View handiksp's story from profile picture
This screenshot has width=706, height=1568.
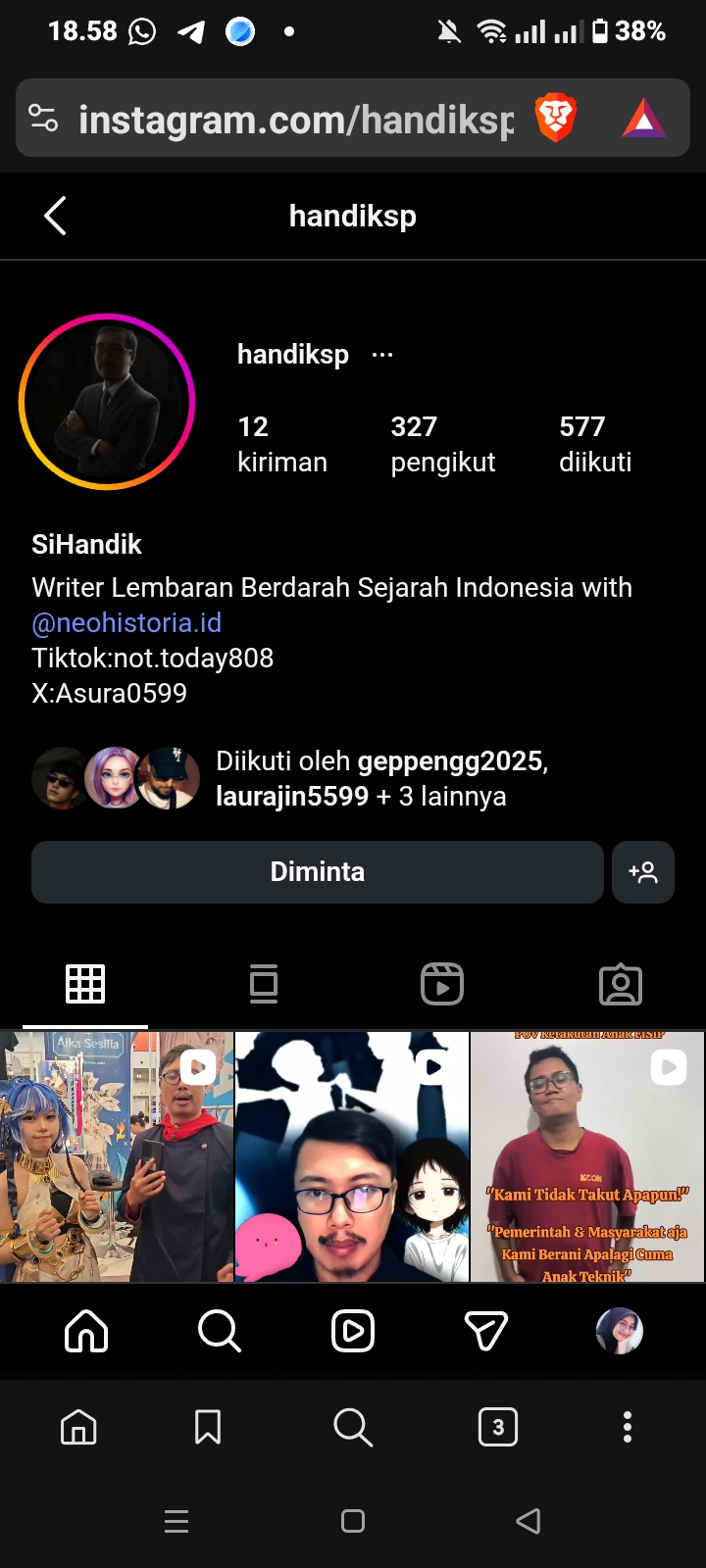pos(107,402)
